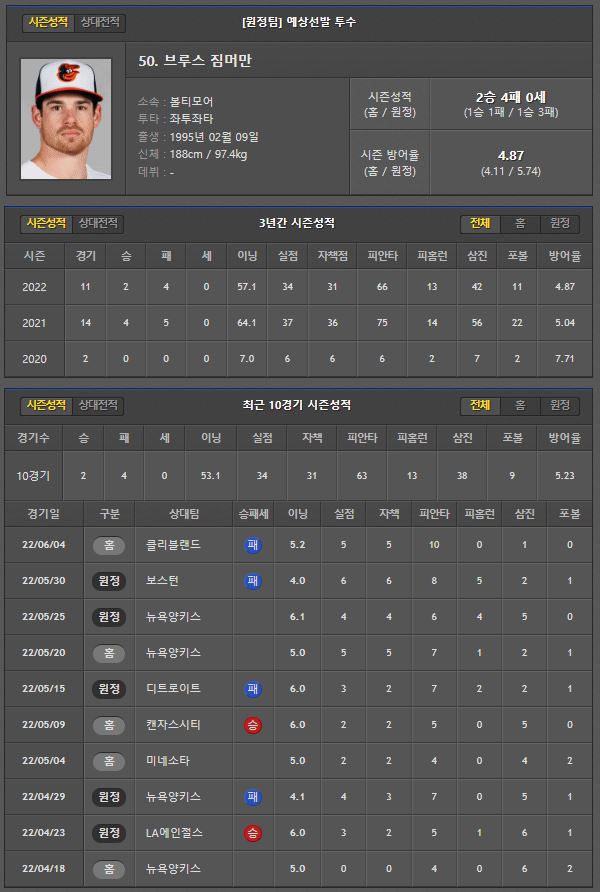Open 상대전적 tab in the 3년간 시즌성적 section
600x892 pixels.
(98, 223)
